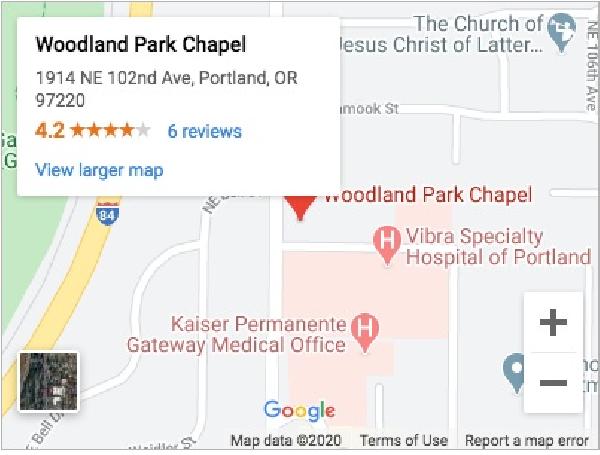Screen dimensions: 600x455
Task: Tap the Woodland Park Chapel map pin
Action: coord(298,204)
